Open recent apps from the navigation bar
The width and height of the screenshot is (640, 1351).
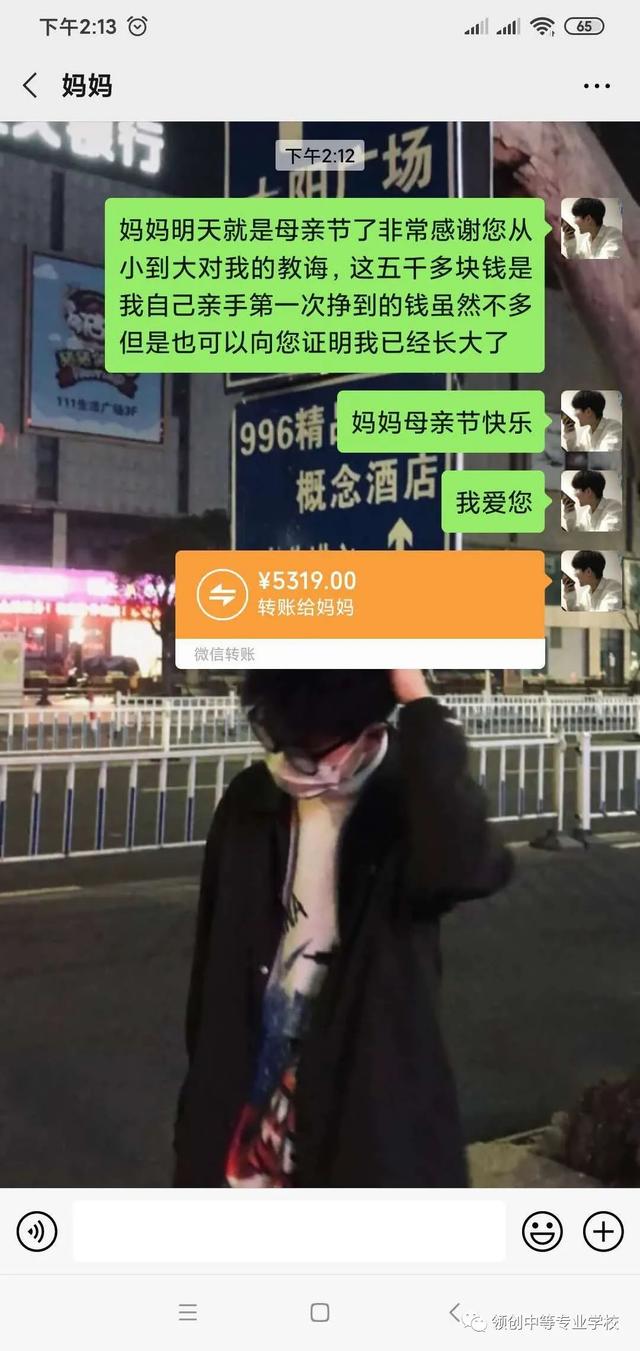click(x=188, y=1312)
